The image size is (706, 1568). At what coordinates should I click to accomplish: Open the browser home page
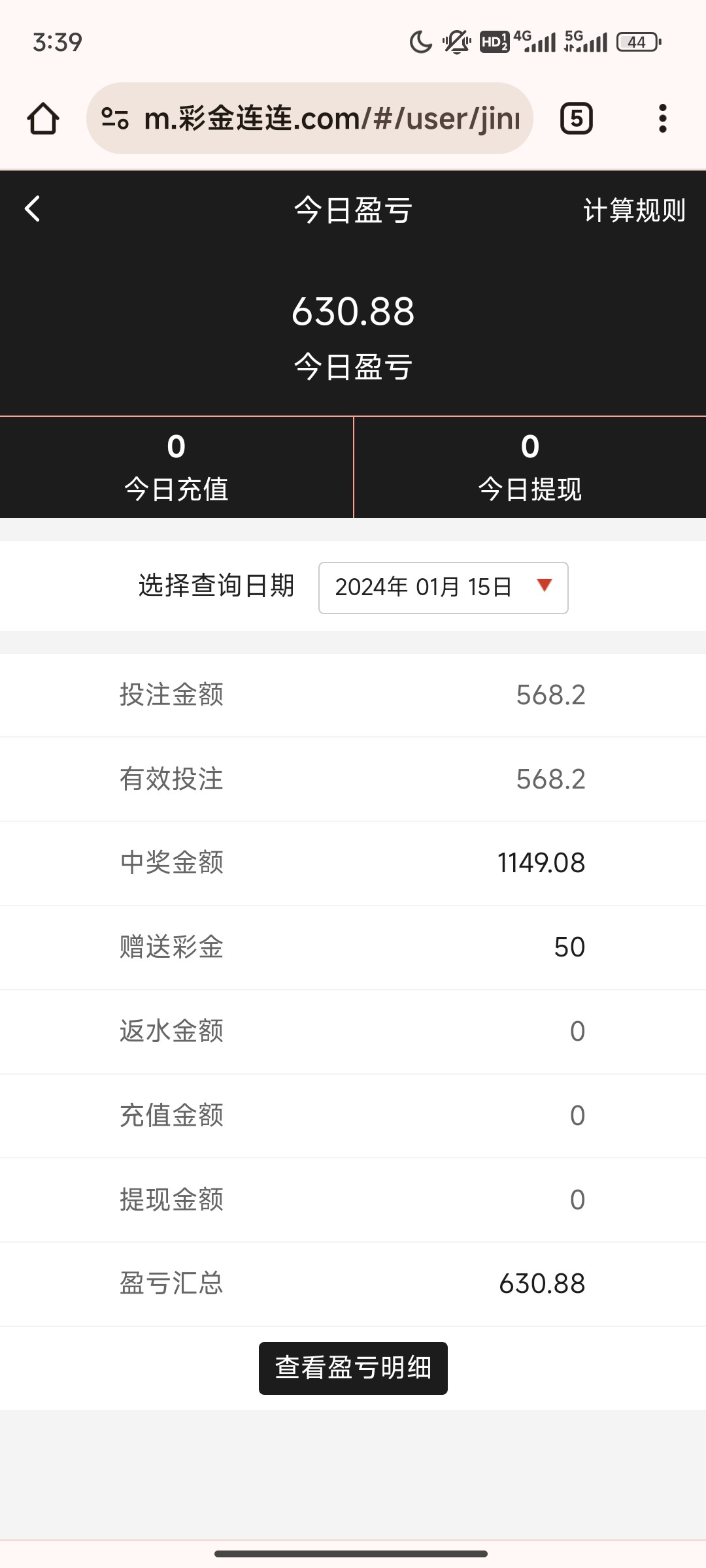coord(43,118)
